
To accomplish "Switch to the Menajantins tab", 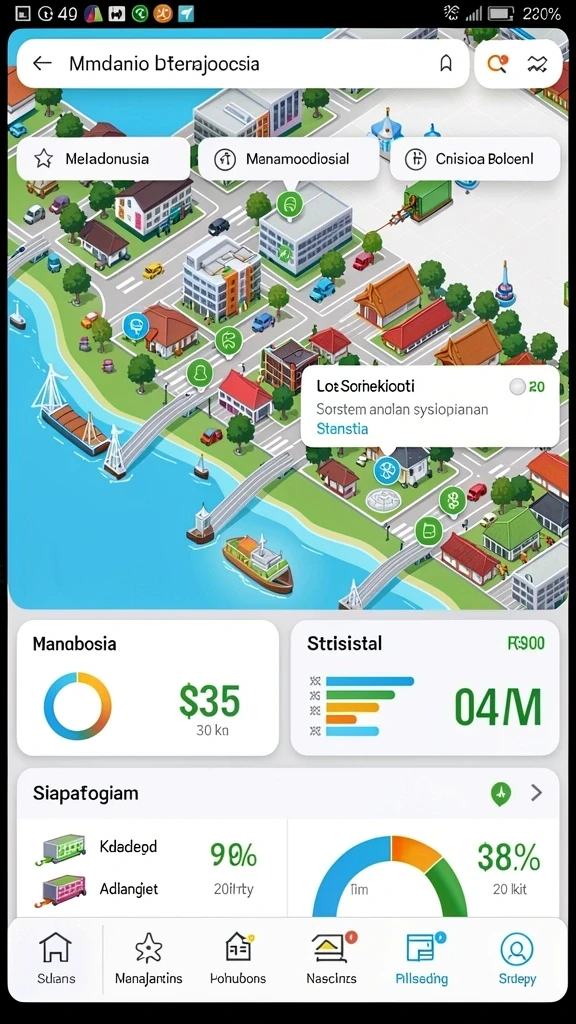I will 149,959.
